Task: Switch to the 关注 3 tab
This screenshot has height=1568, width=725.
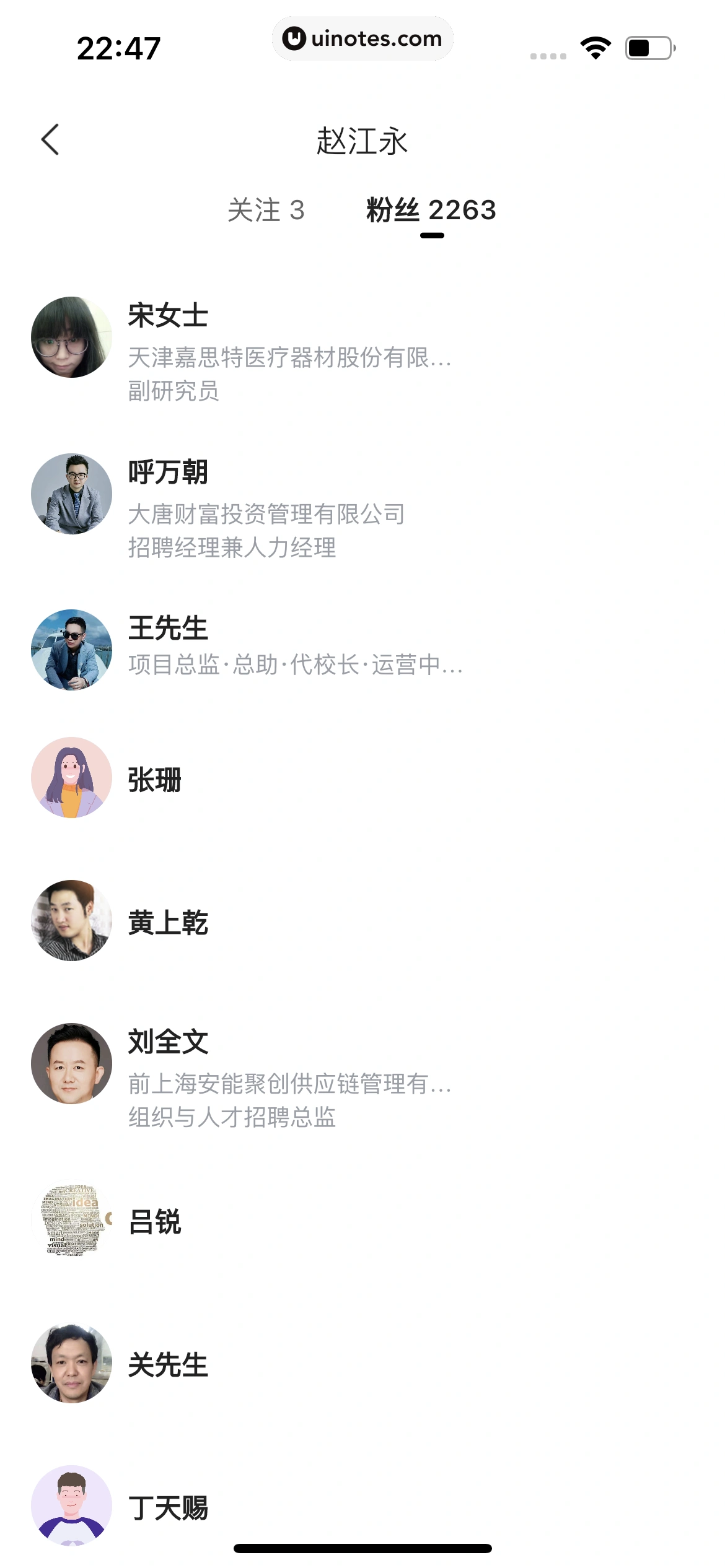Action: coord(265,211)
